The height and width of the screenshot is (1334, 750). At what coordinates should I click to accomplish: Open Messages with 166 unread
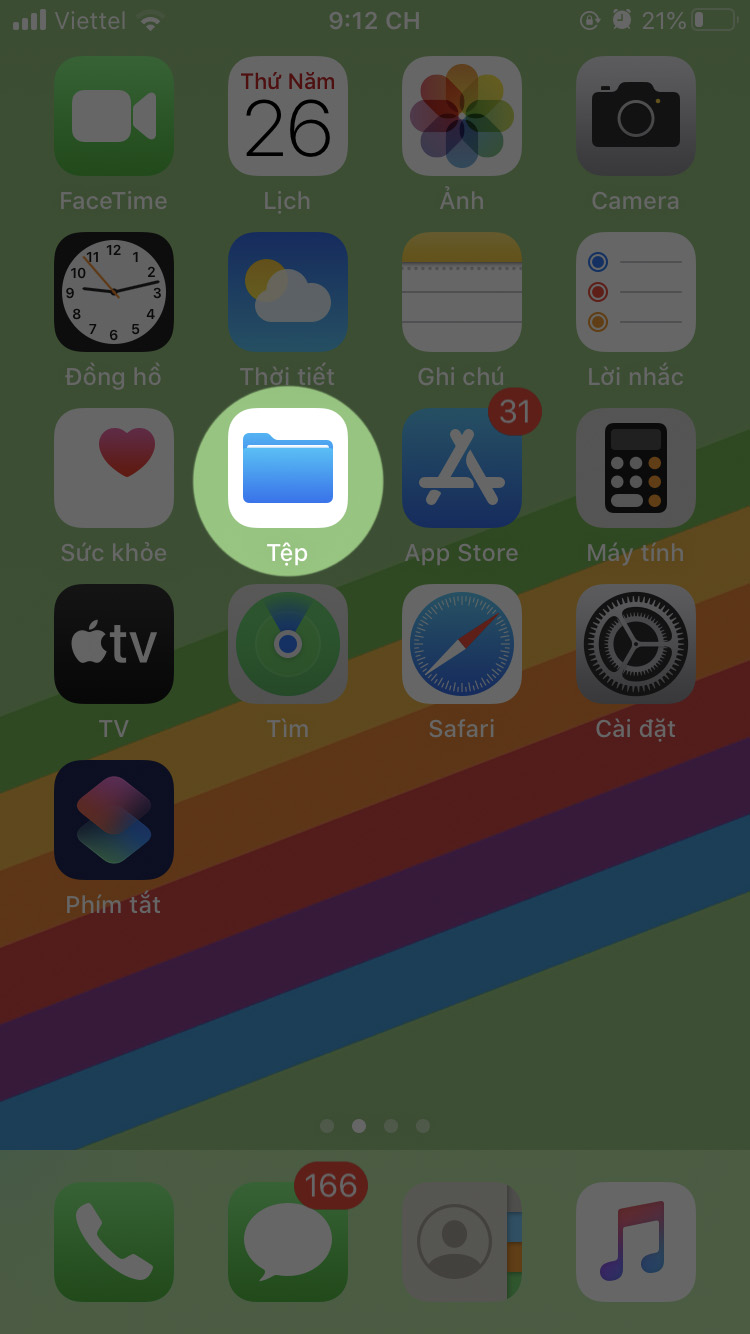point(288,1242)
